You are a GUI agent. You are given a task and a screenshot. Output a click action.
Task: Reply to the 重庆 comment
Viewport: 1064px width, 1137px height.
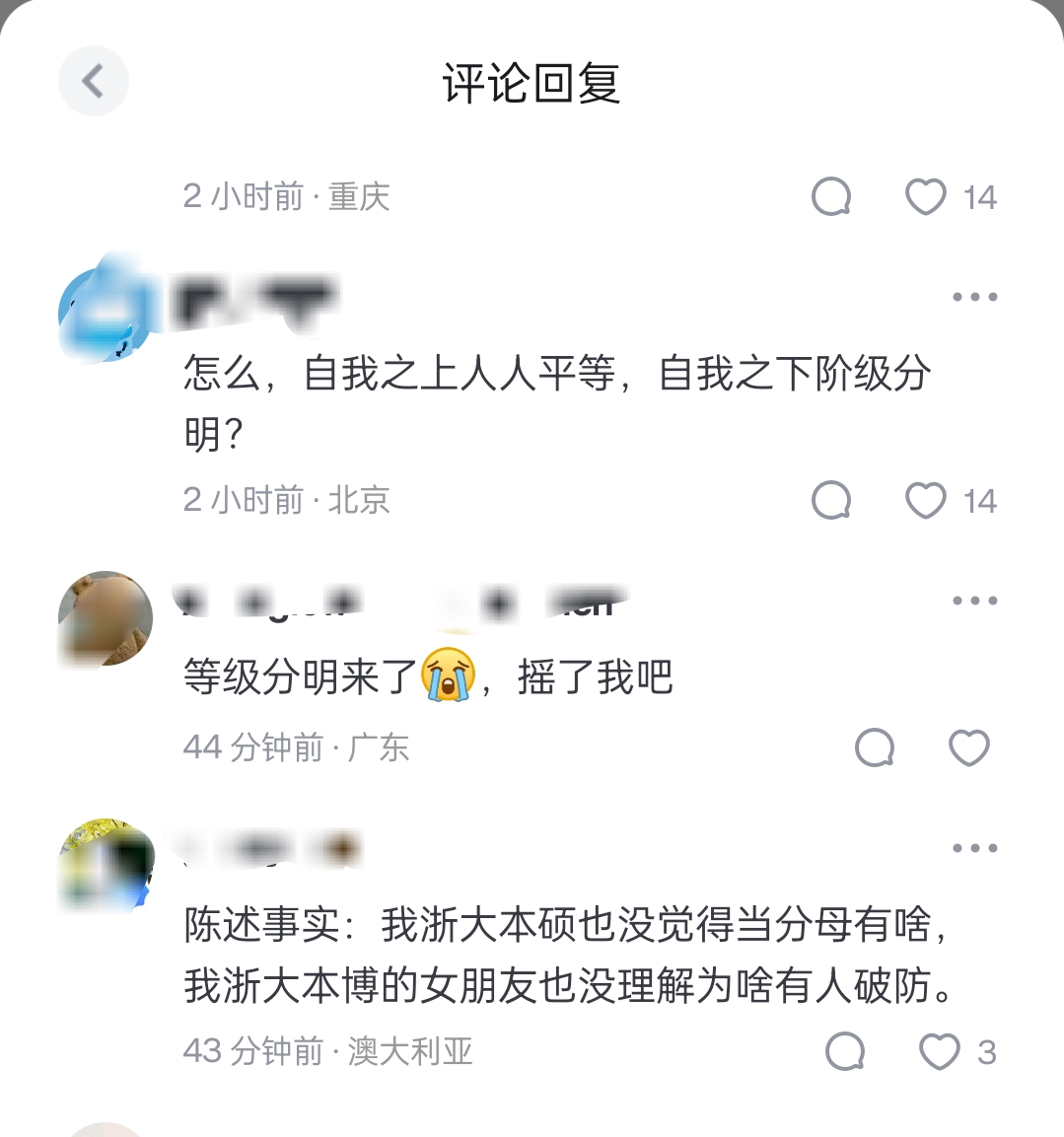[831, 196]
